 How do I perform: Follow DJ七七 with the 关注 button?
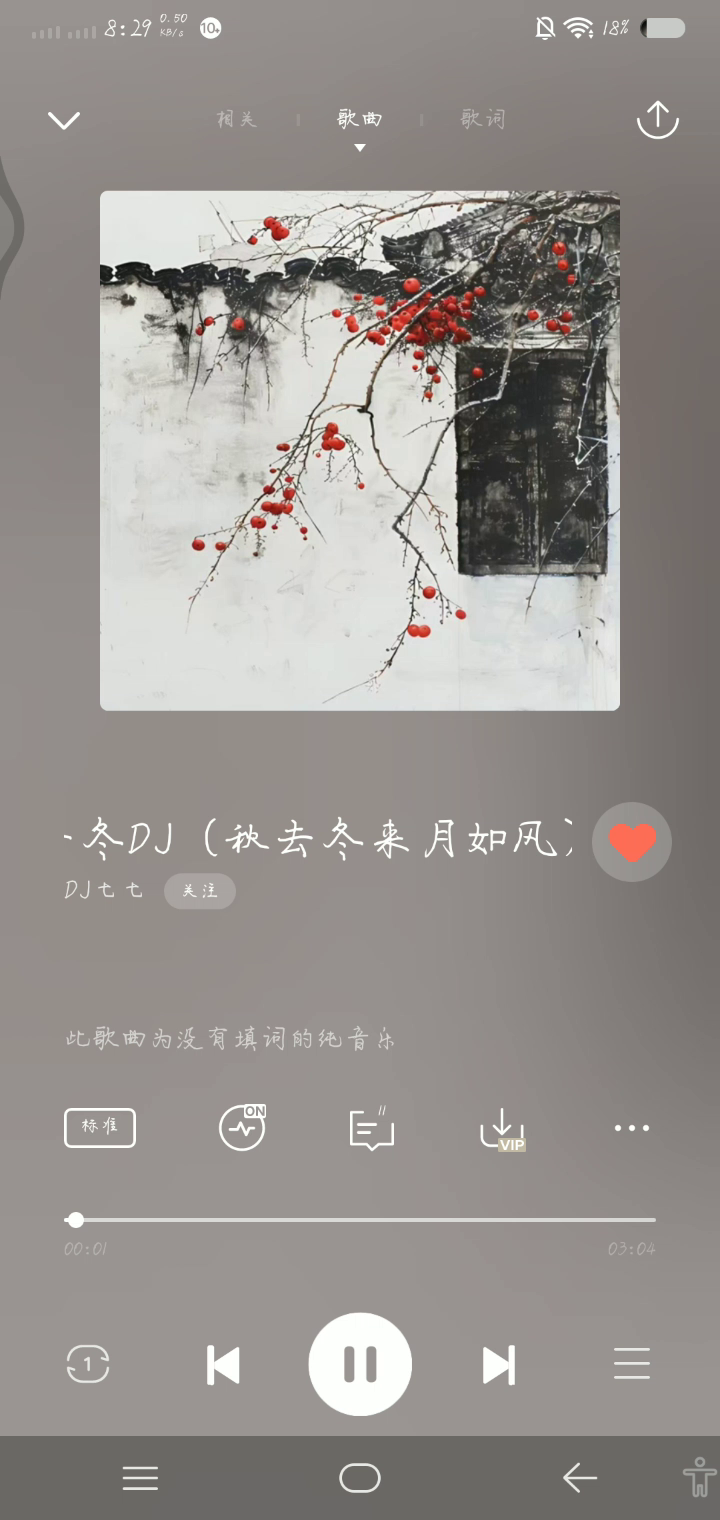tap(200, 891)
